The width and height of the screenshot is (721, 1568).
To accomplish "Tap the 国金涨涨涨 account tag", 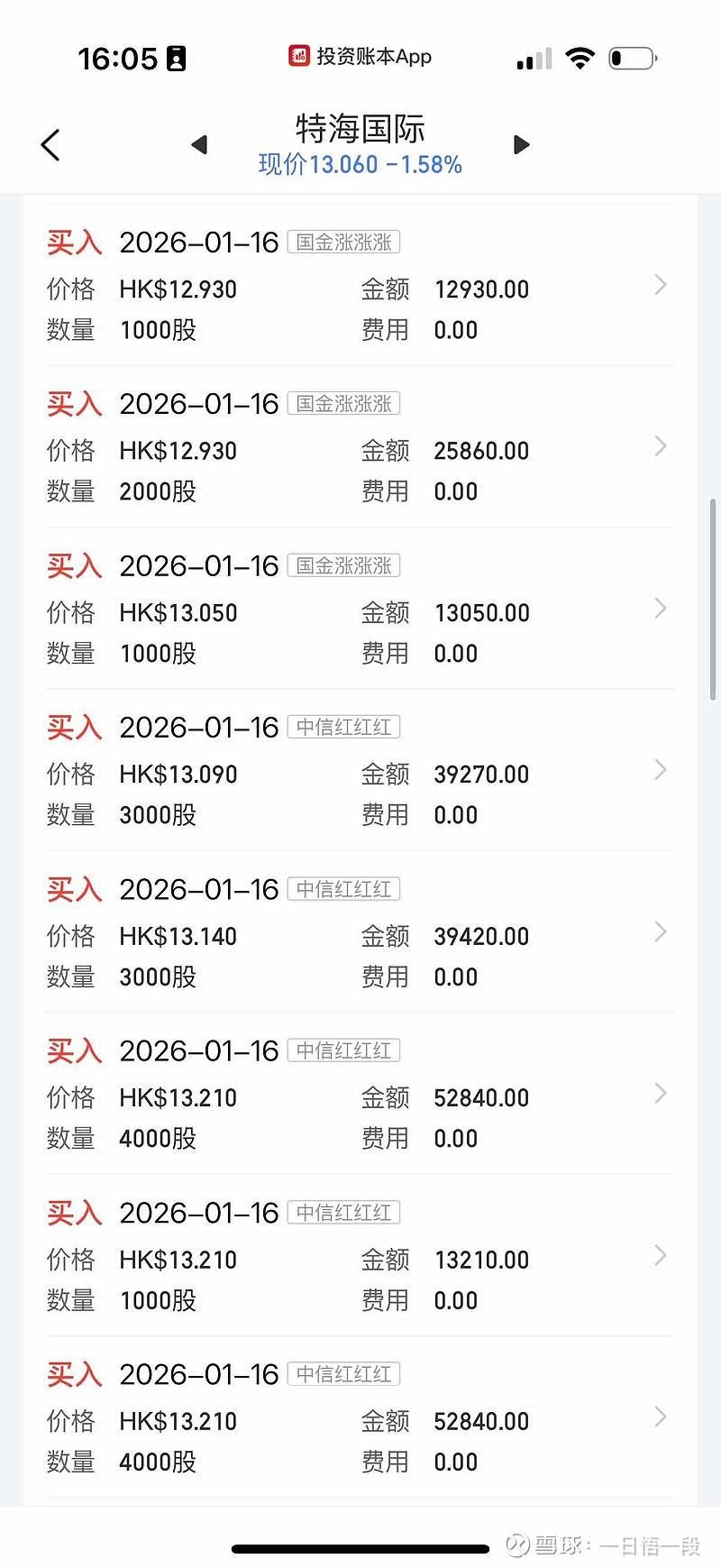I will click(343, 242).
